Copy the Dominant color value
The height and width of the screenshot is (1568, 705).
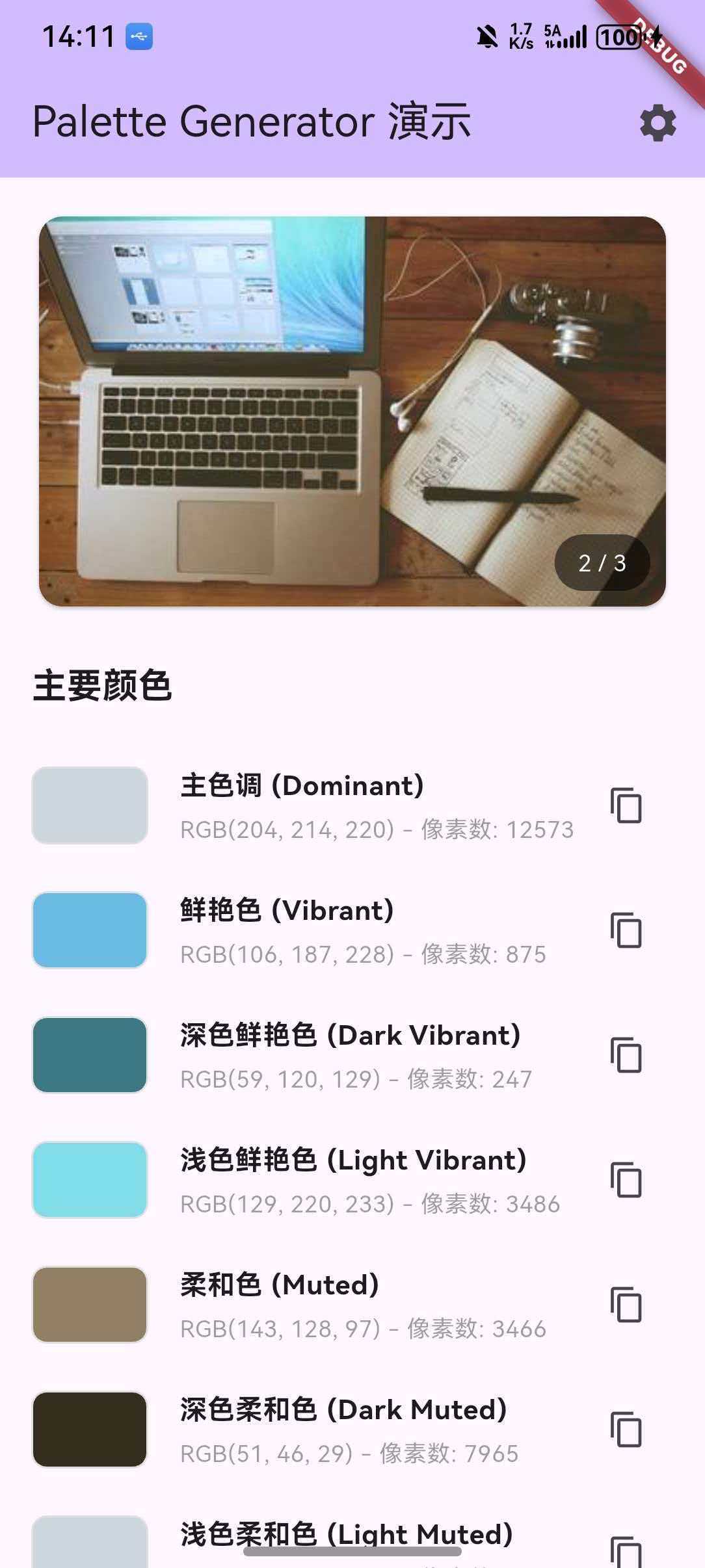(x=626, y=806)
